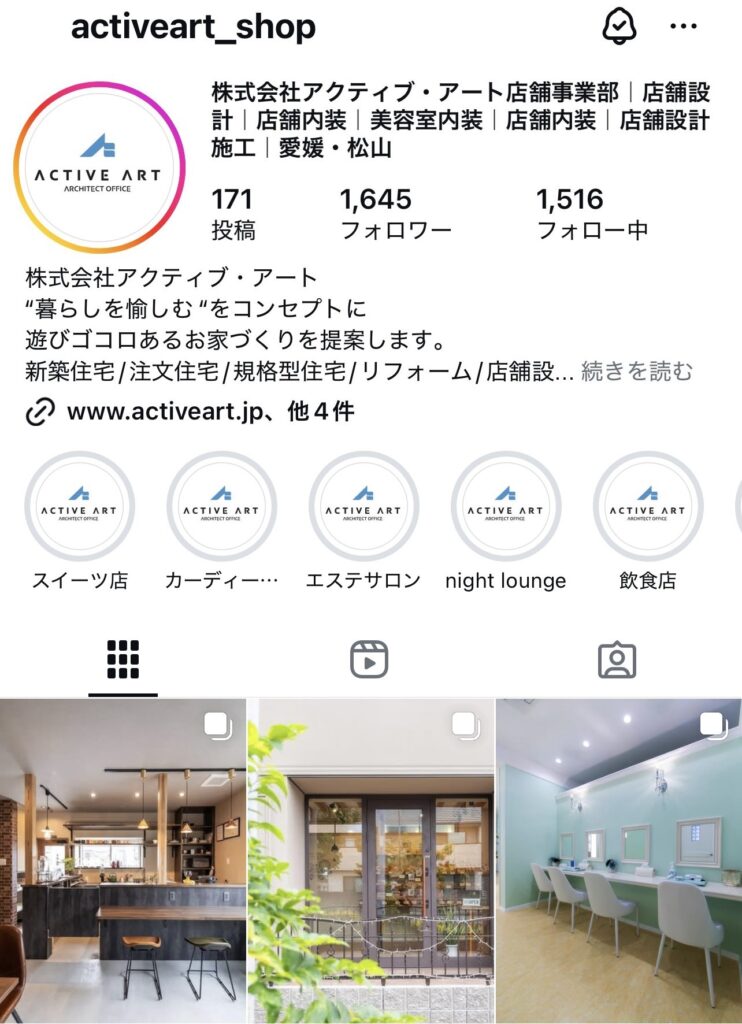Show the 1,645 followers list
Viewport: 742px width, 1024px height.
395,214
